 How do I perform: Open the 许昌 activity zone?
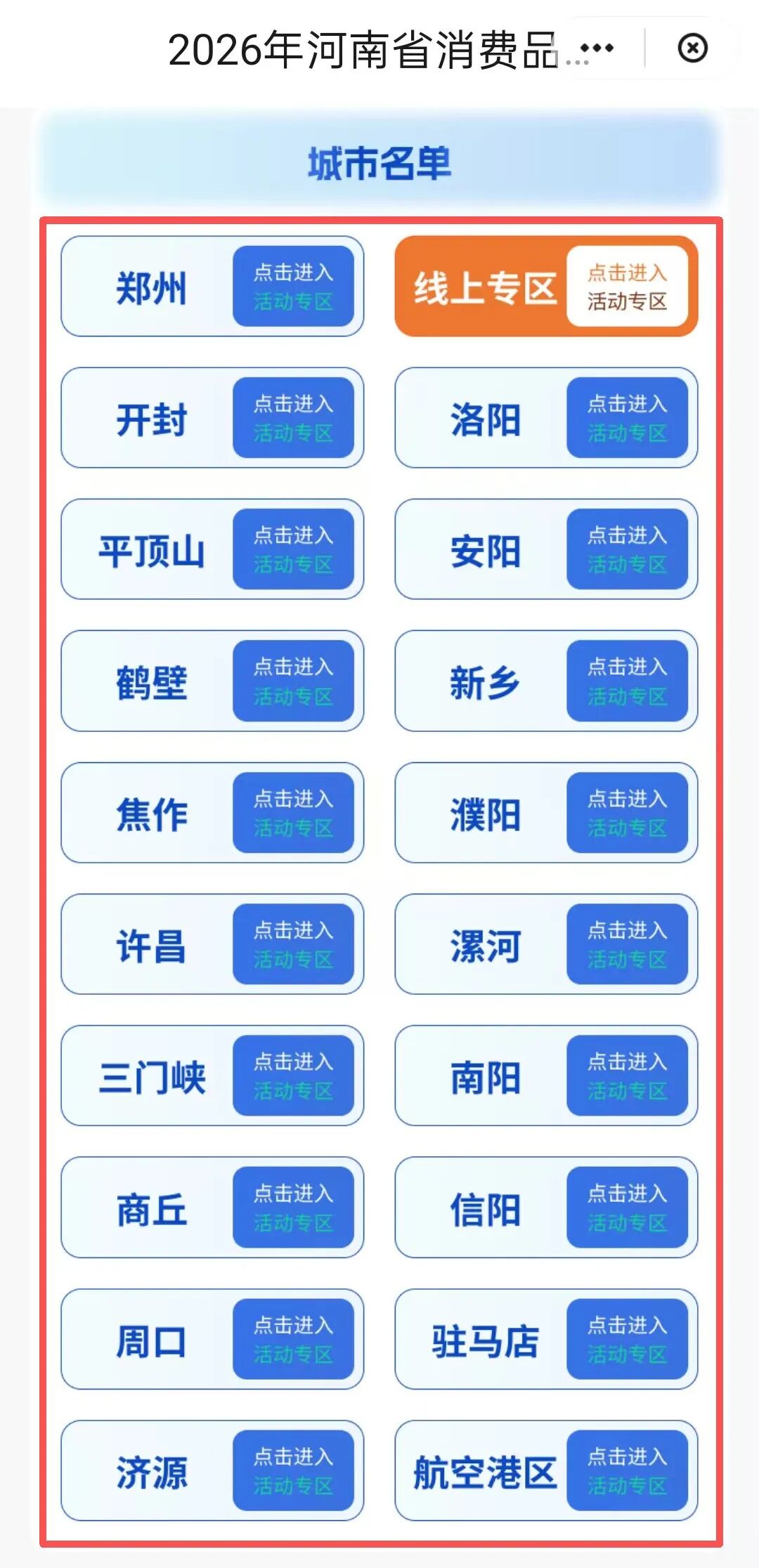point(293,944)
